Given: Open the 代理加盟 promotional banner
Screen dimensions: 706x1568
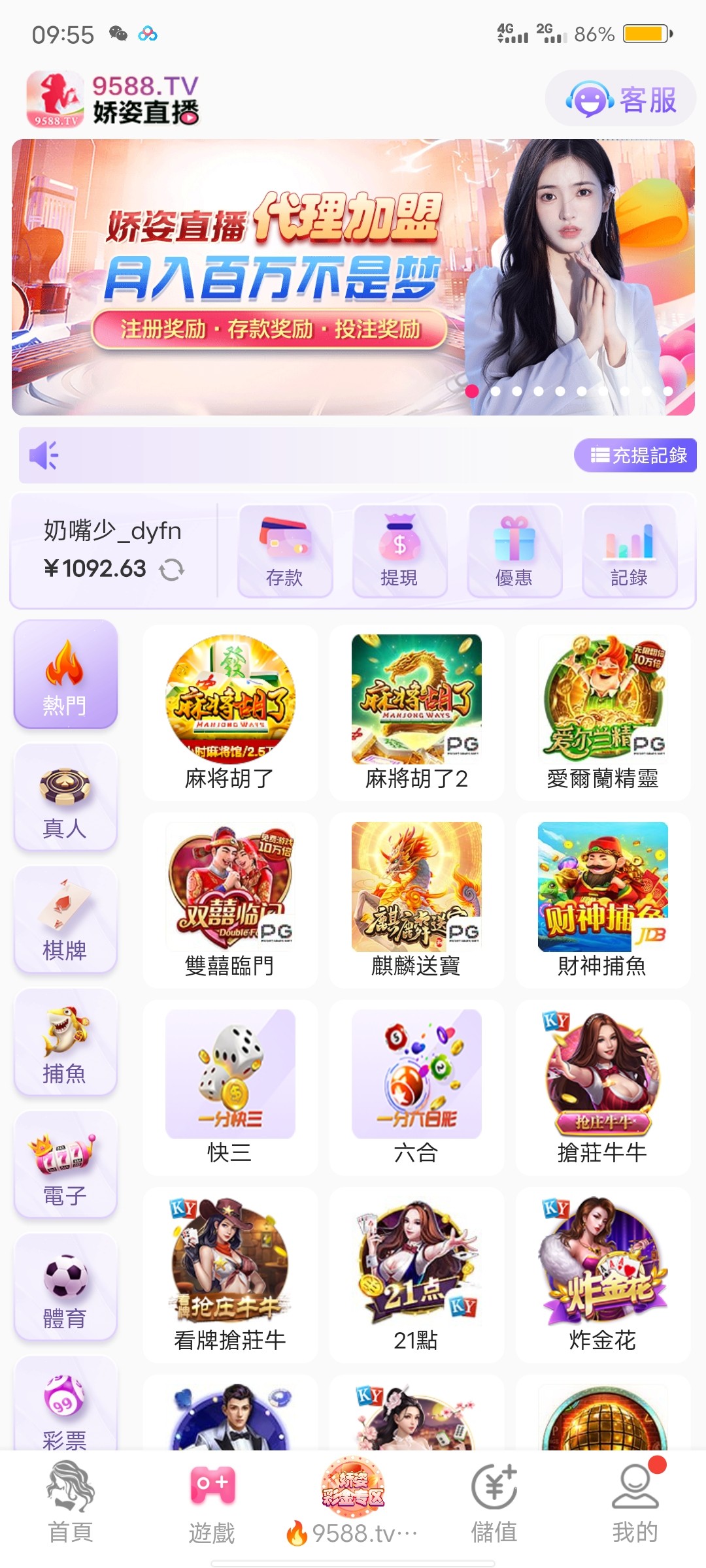Looking at the screenshot, I should (353, 277).
